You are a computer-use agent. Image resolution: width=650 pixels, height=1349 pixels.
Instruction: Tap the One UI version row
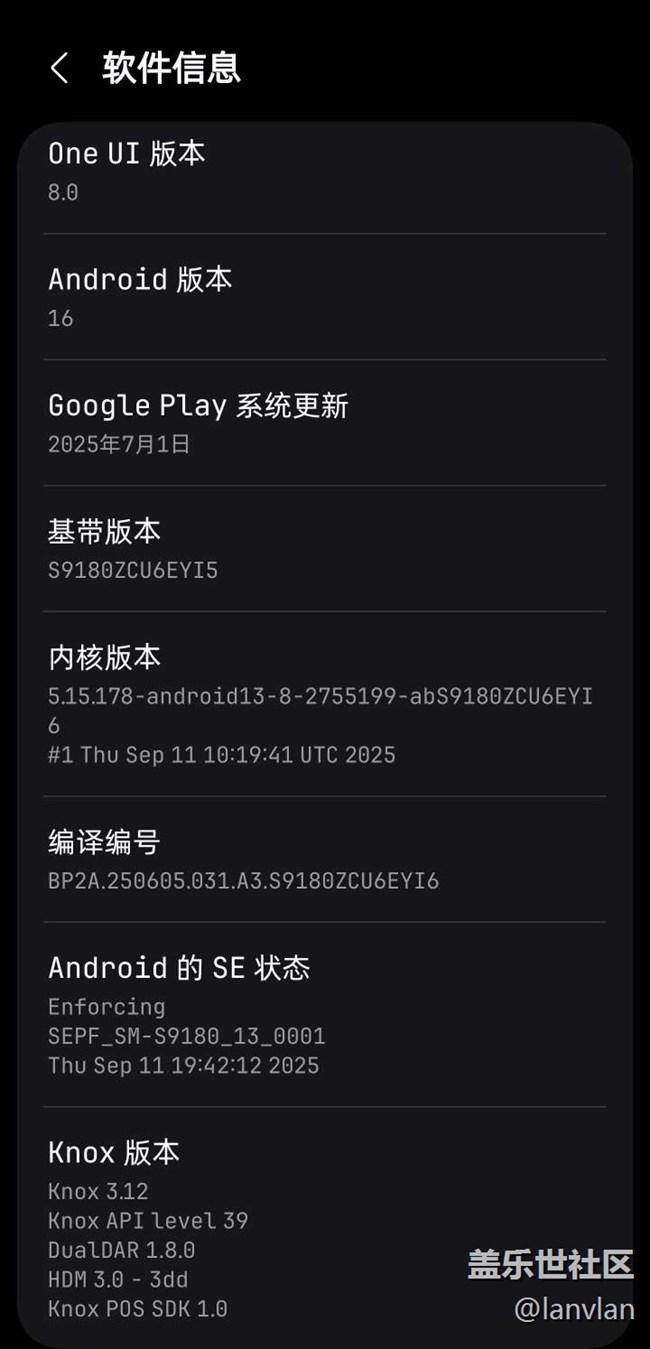coord(324,171)
